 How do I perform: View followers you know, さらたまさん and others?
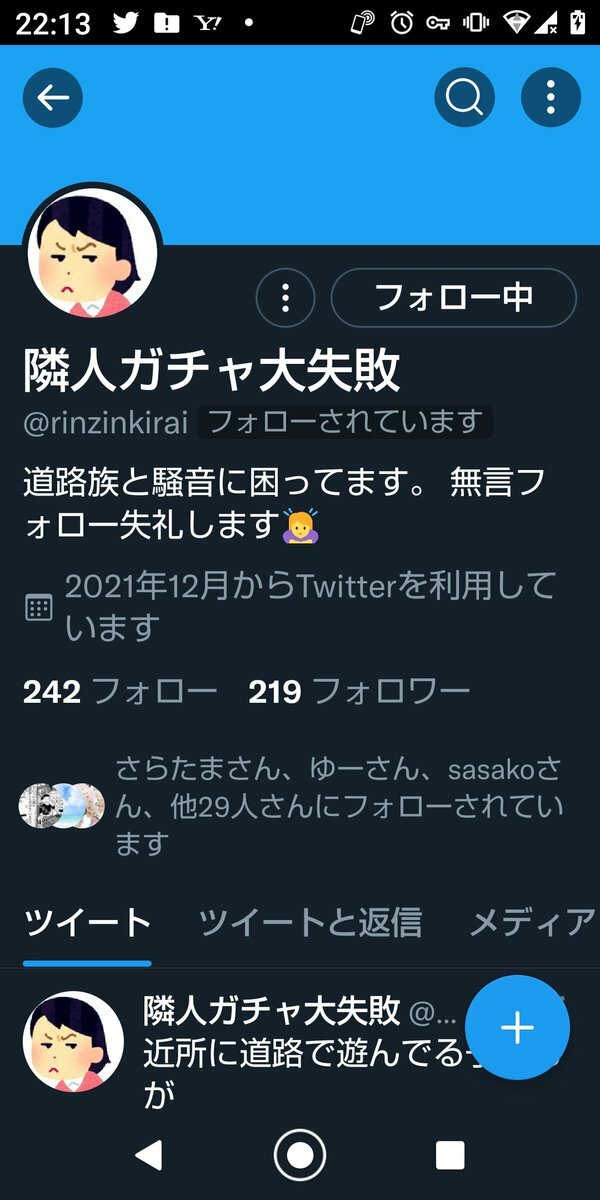pyautogui.click(x=300, y=807)
